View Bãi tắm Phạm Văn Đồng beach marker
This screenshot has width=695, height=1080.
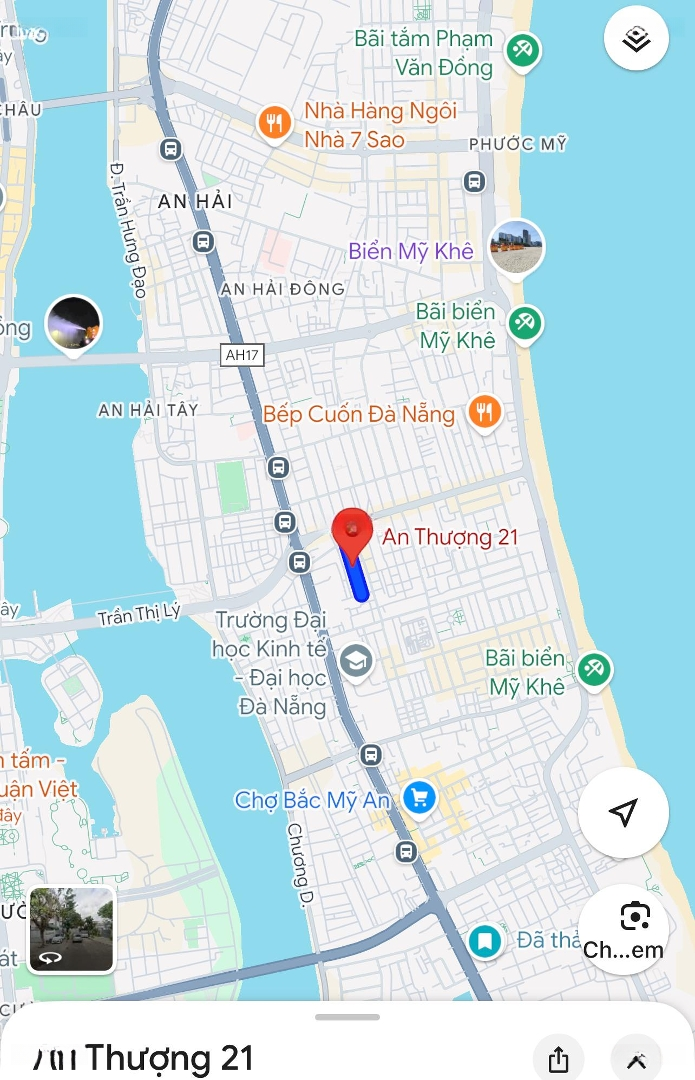522,50
